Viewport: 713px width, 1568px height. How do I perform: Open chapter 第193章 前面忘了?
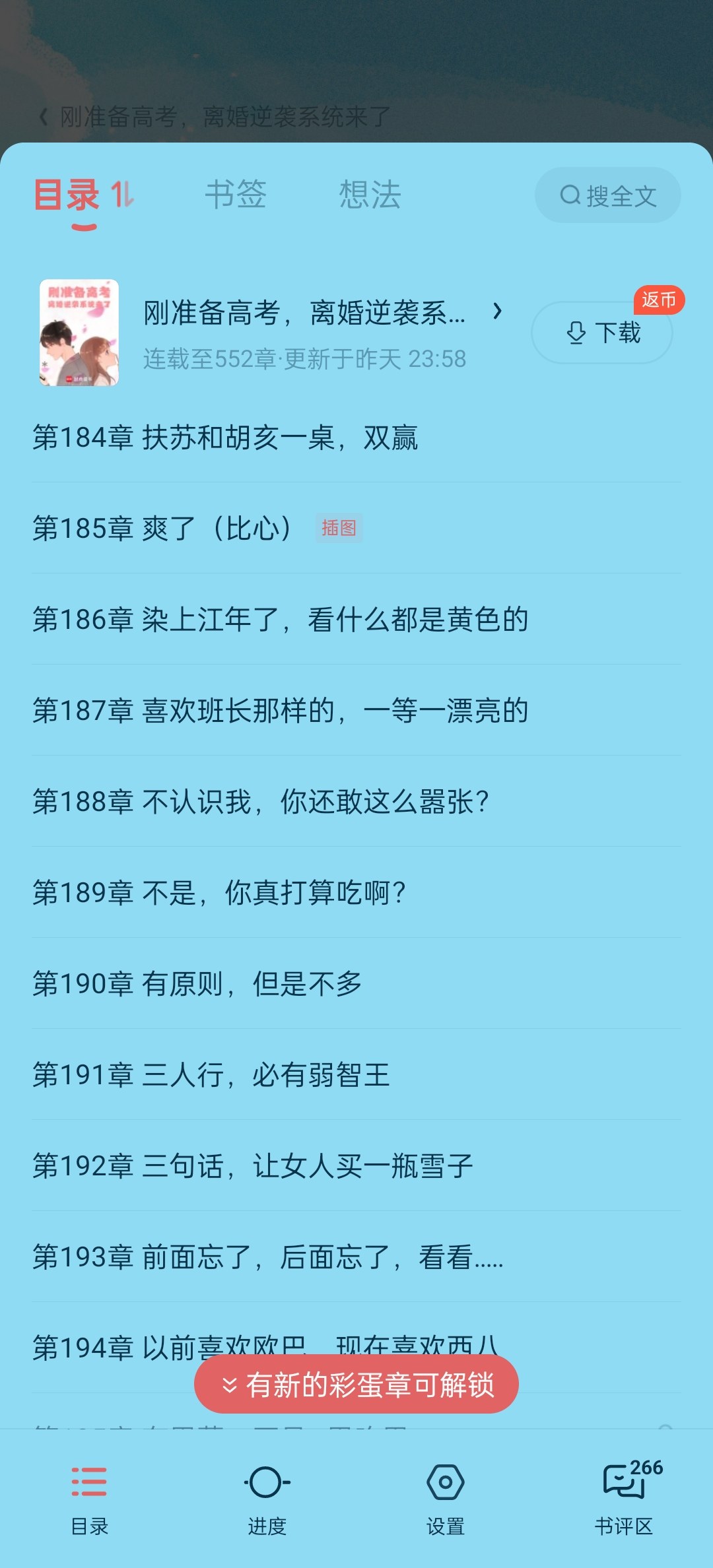(267, 1257)
